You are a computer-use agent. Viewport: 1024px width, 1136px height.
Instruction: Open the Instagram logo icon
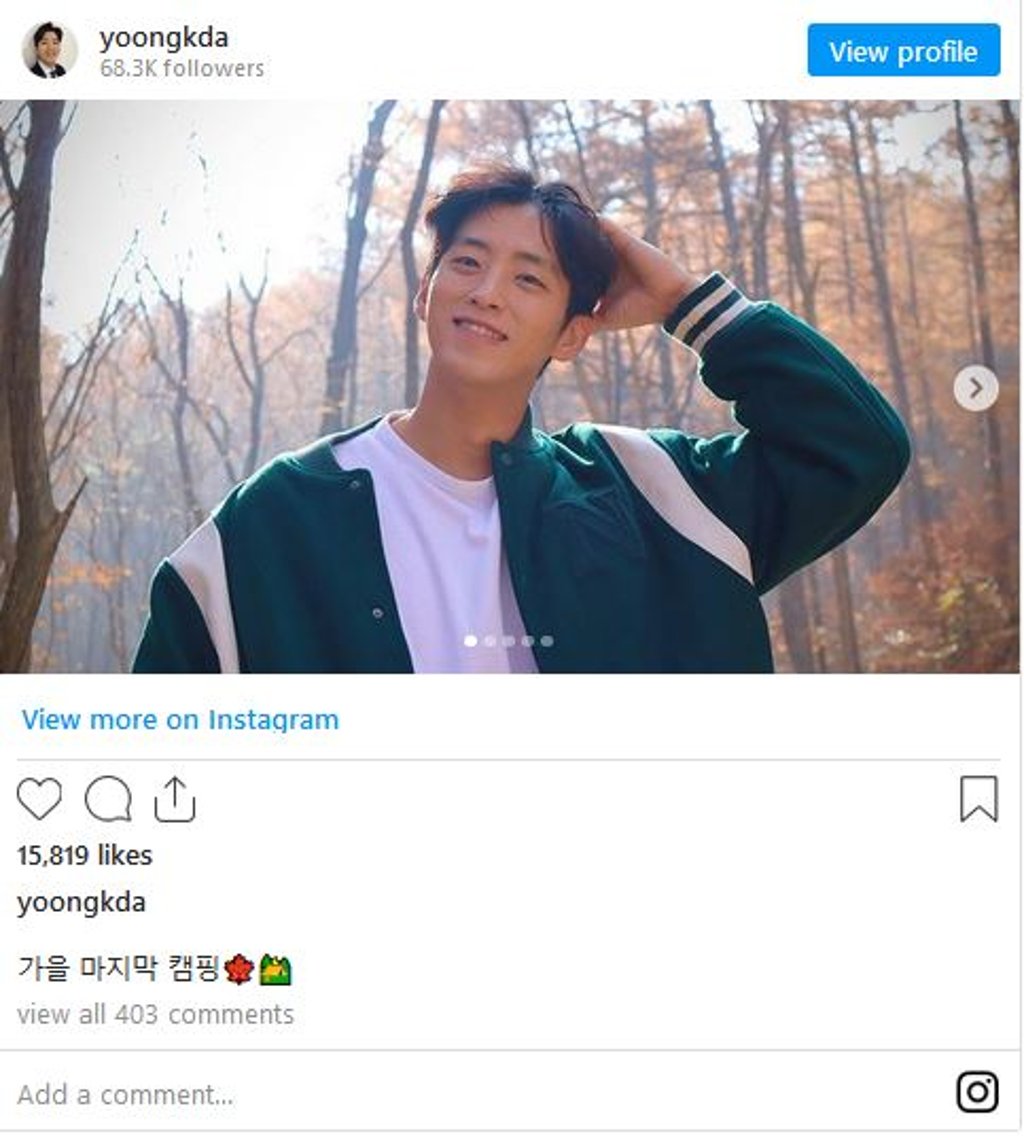point(977,1092)
